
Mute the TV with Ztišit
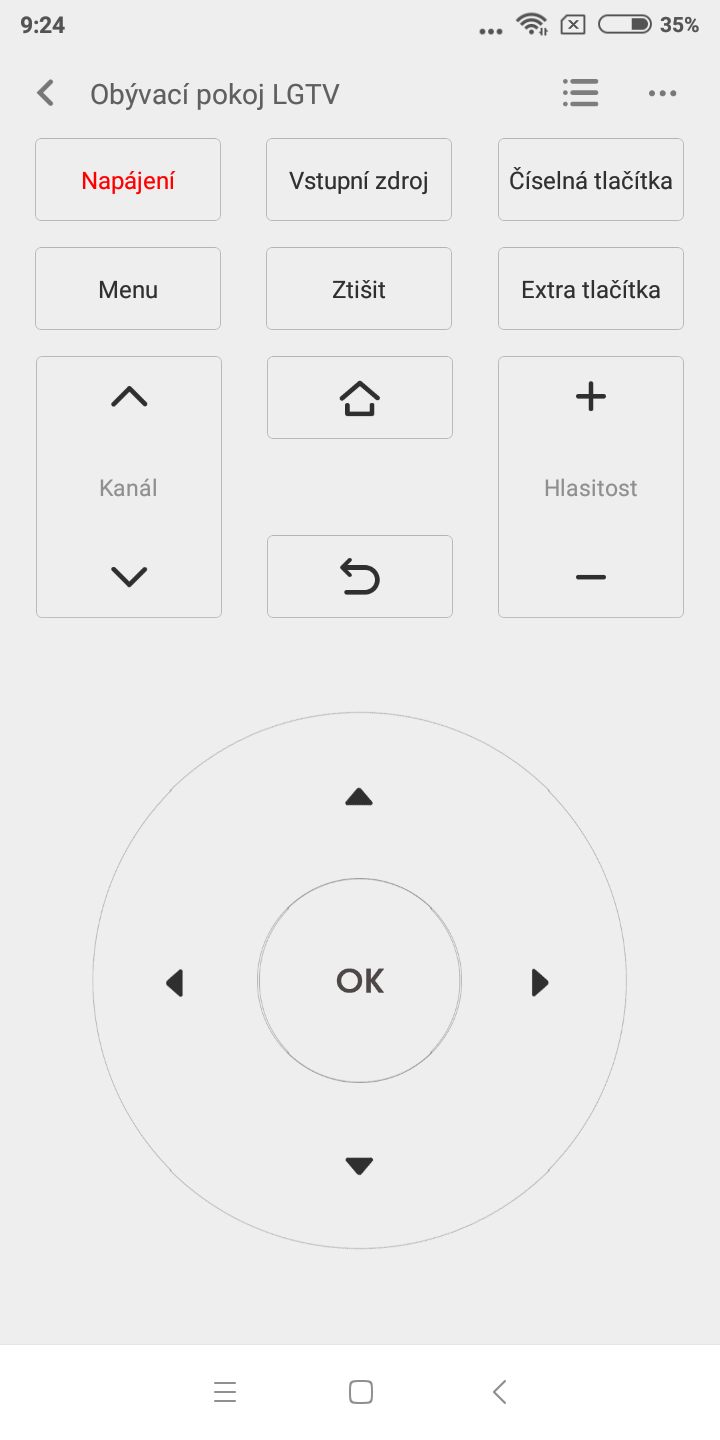pos(359,289)
